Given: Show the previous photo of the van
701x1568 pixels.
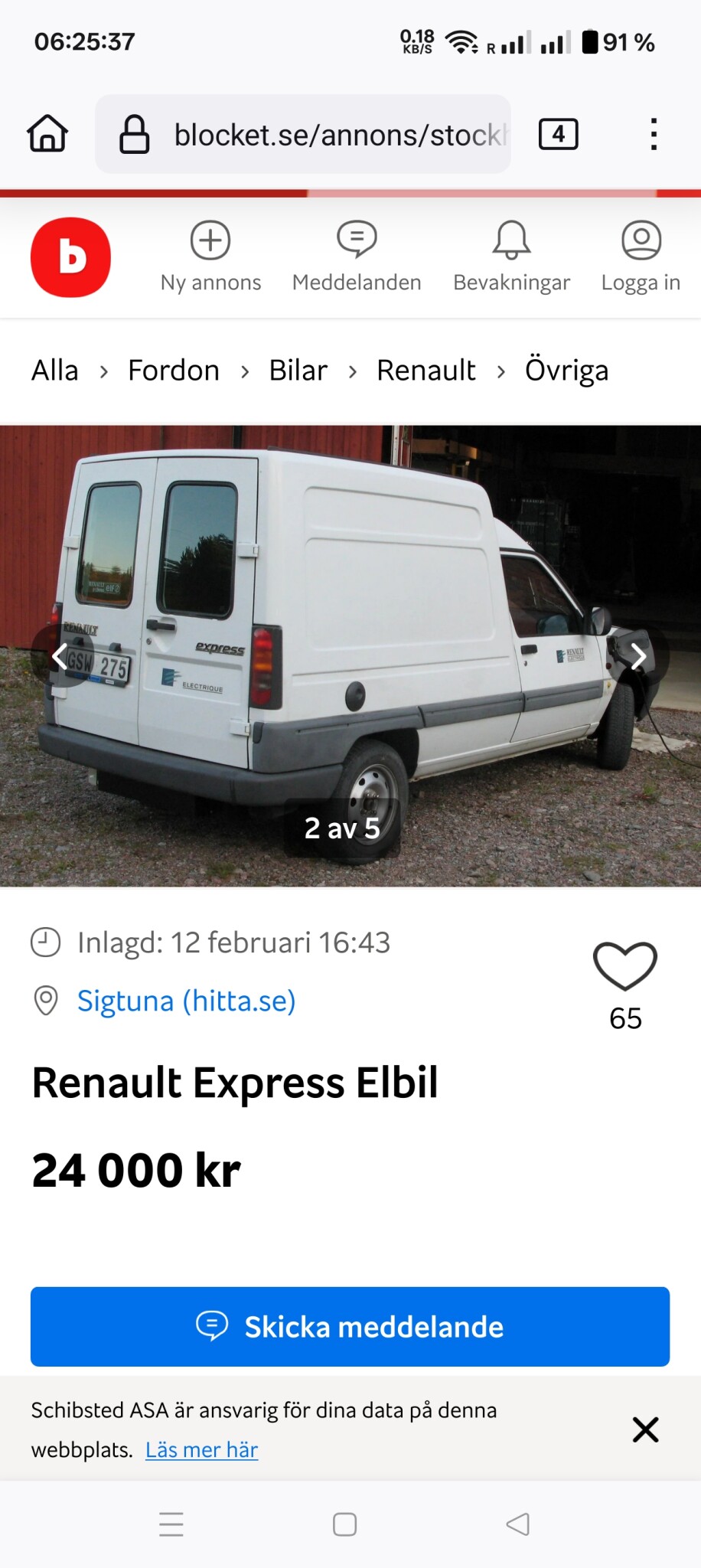Looking at the screenshot, I should click(x=60, y=656).
